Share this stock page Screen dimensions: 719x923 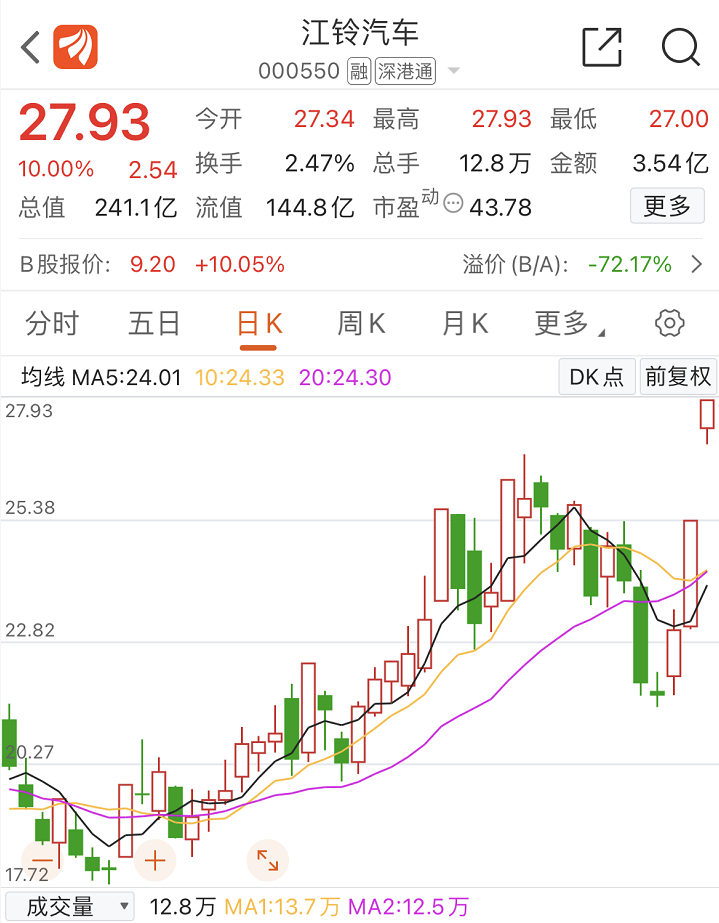click(601, 47)
